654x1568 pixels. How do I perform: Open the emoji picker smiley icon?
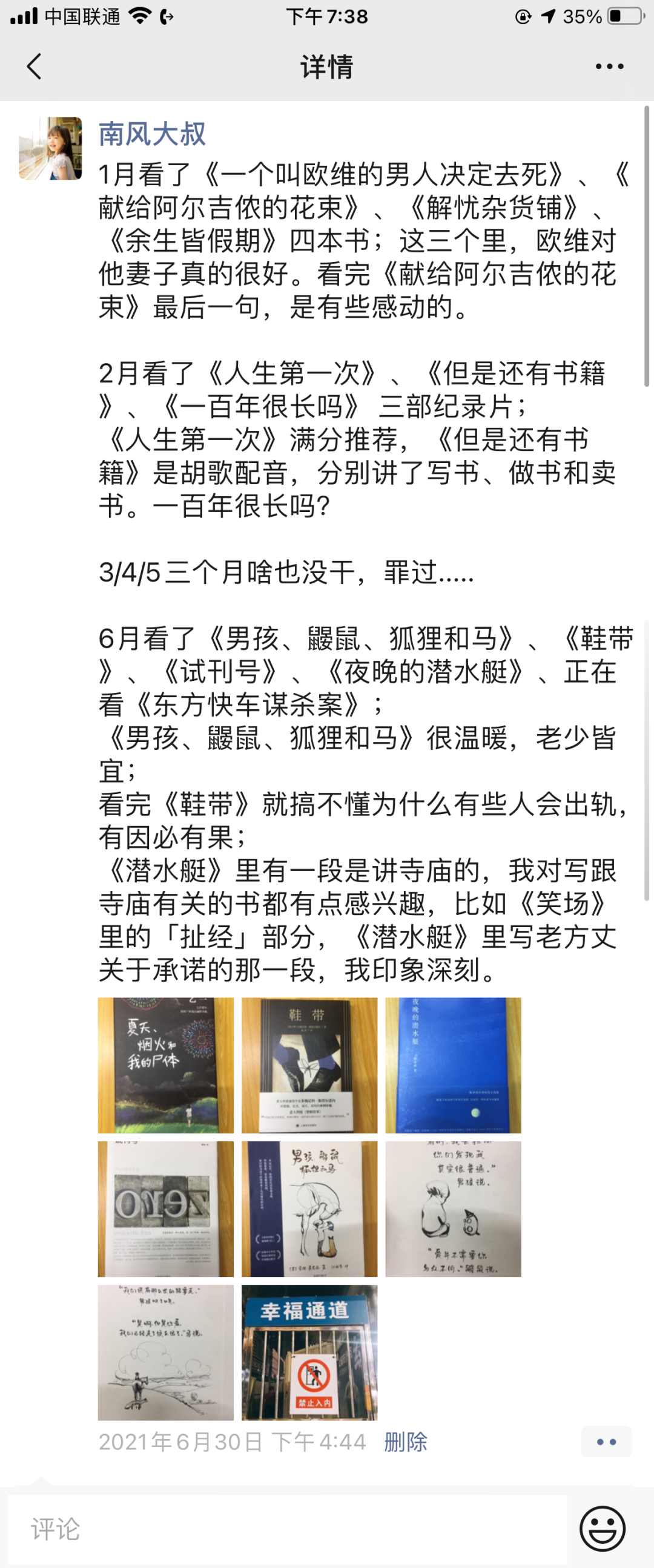603,1529
